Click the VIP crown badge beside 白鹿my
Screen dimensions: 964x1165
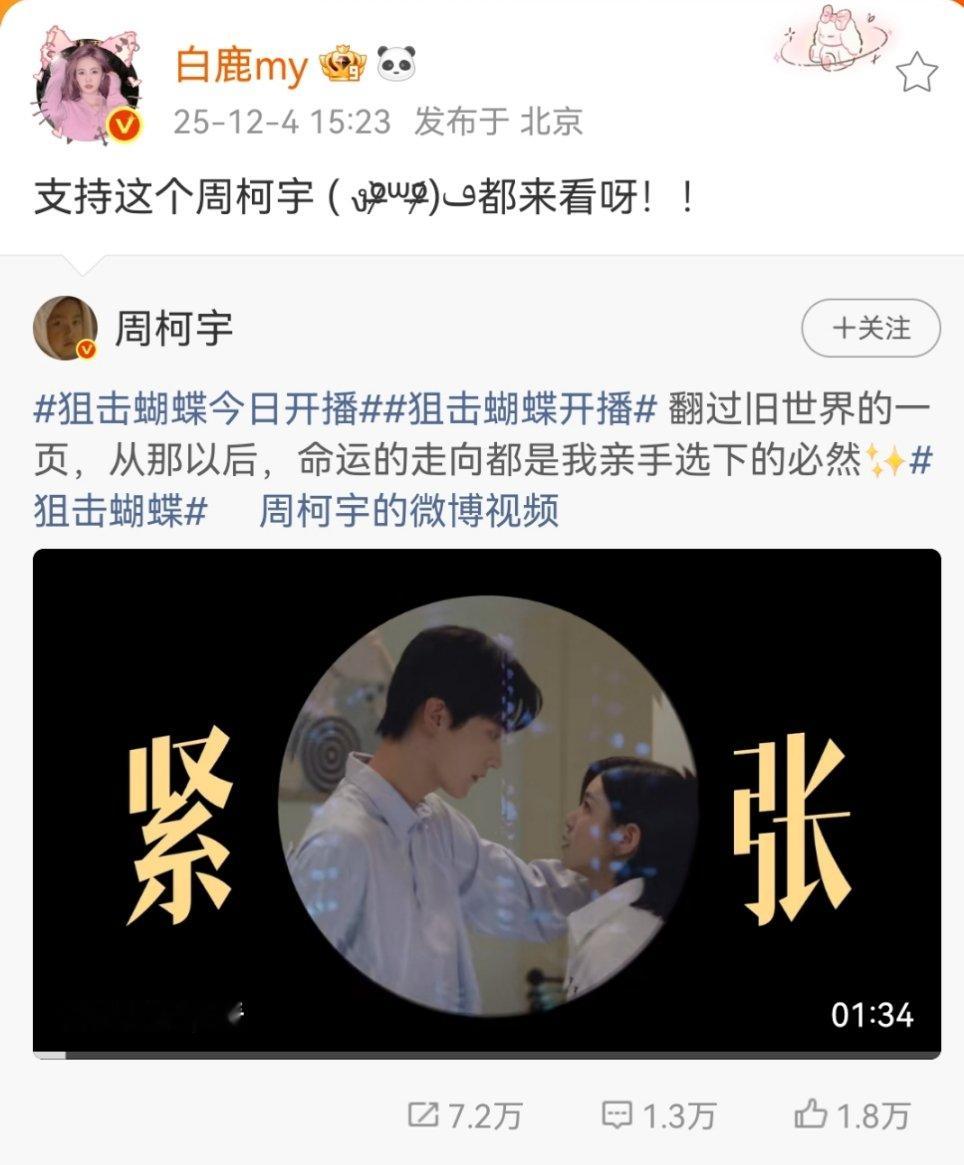pos(342,62)
